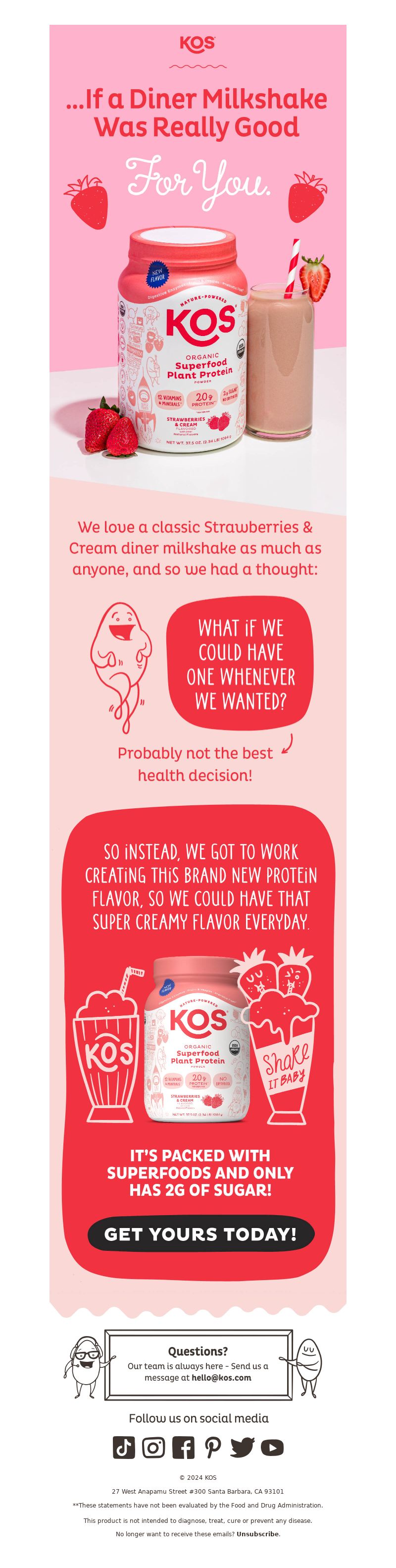The height and width of the screenshot is (1568, 396).
Task: Open the KOS Facebook page
Action: coord(183,1447)
